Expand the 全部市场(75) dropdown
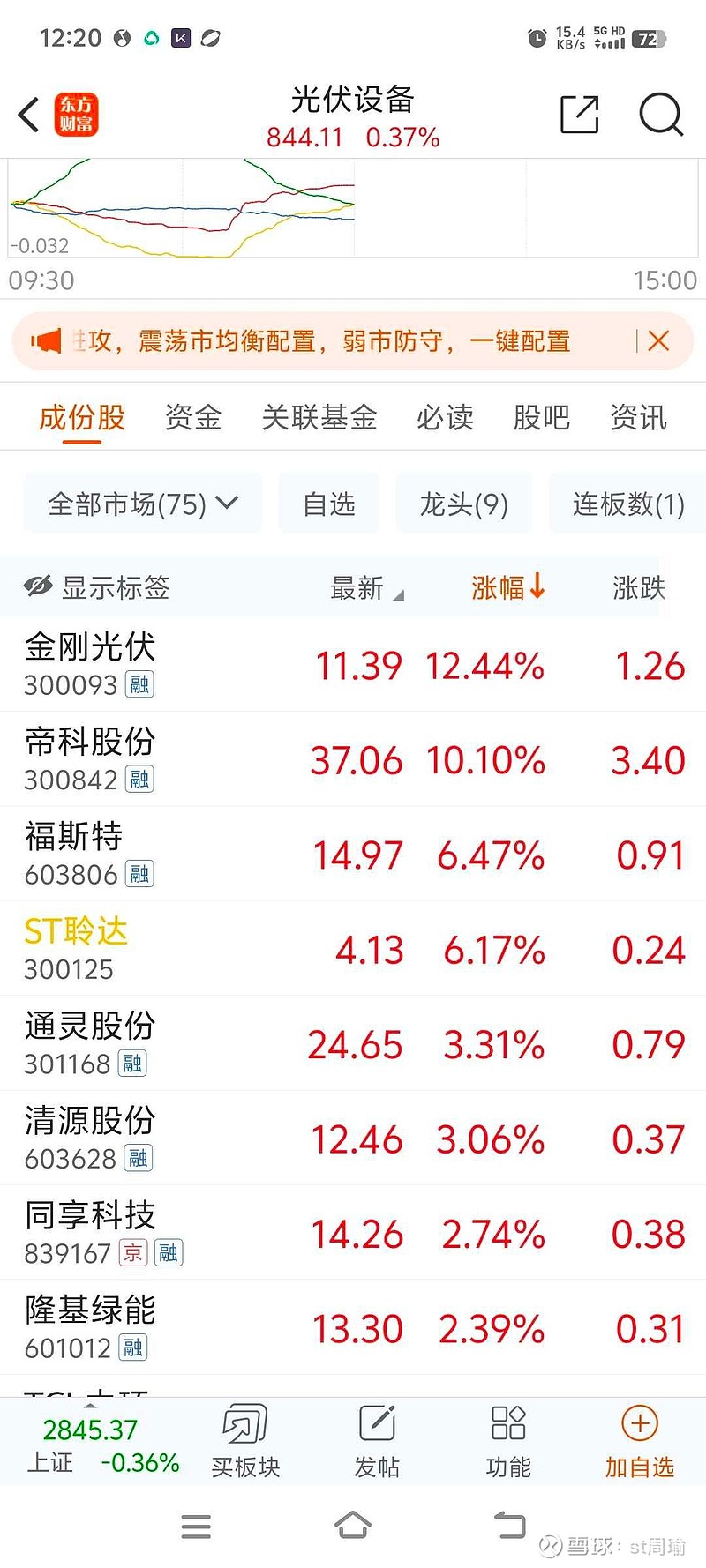This screenshot has height=1568, width=706. [143, 504]
